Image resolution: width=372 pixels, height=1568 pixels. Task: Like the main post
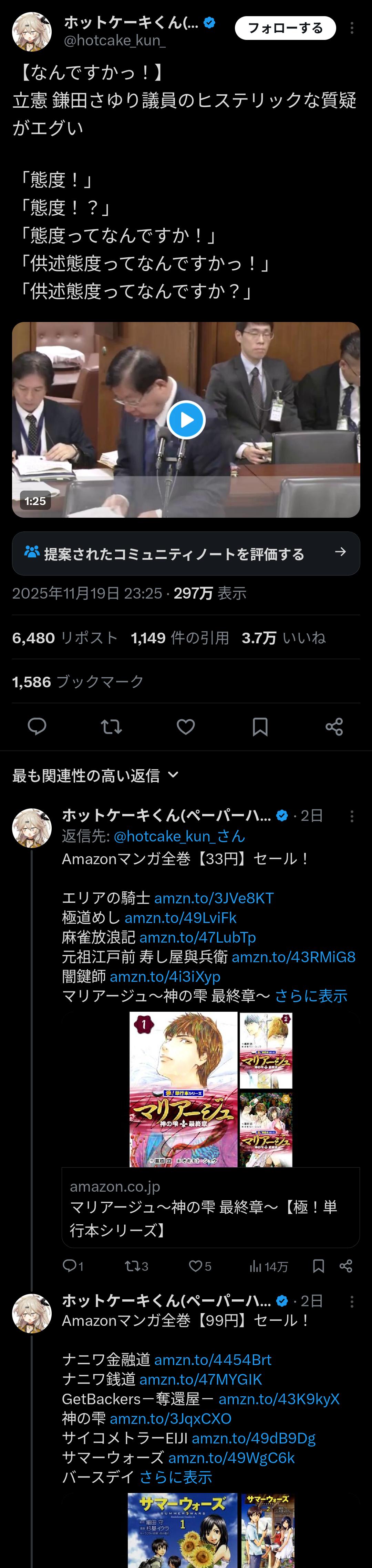click(186, 726)
